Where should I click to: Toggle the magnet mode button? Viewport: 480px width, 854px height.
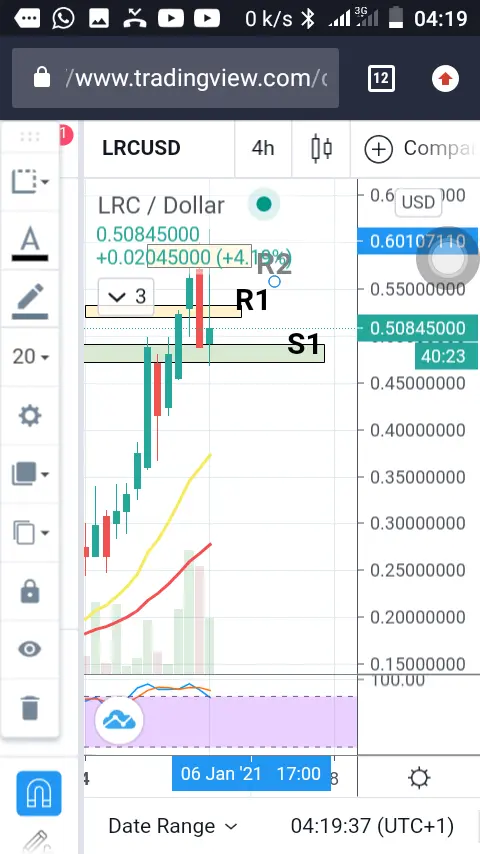point(38,792)
